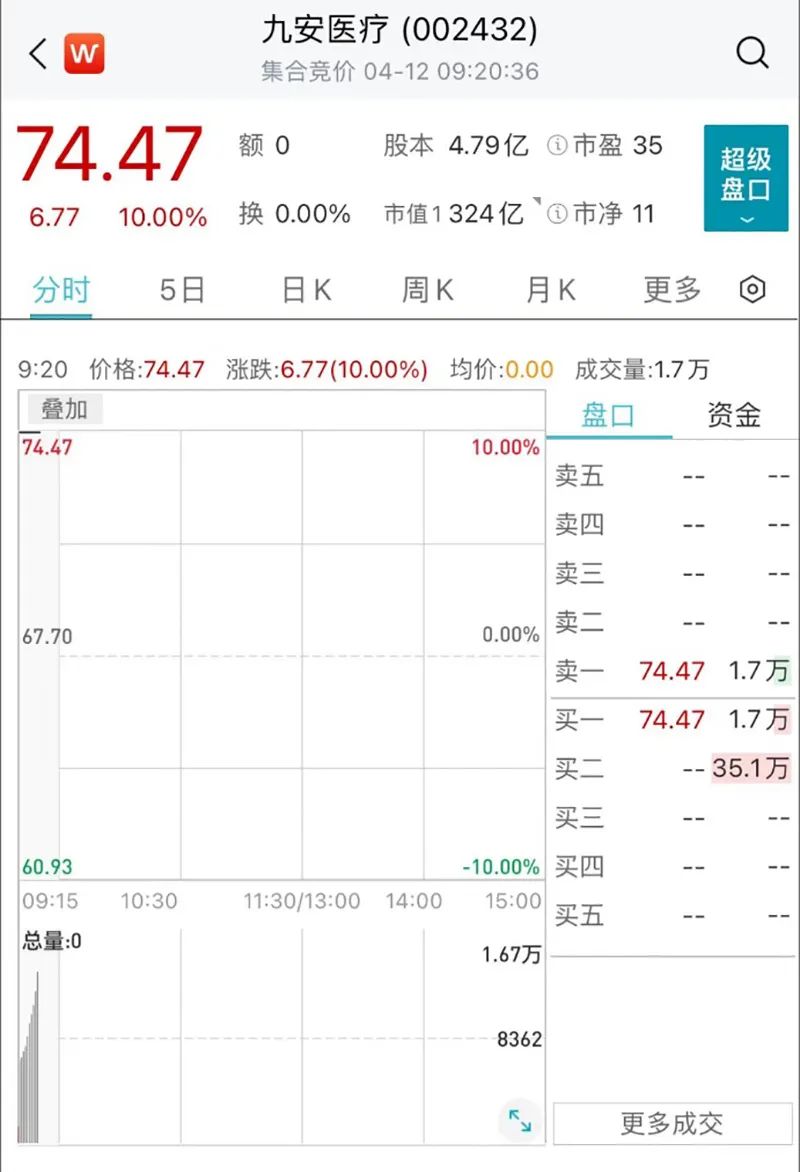Switch to the 周K chart tab
This screenshot has height=1172, width=800.
pos(428,291)
